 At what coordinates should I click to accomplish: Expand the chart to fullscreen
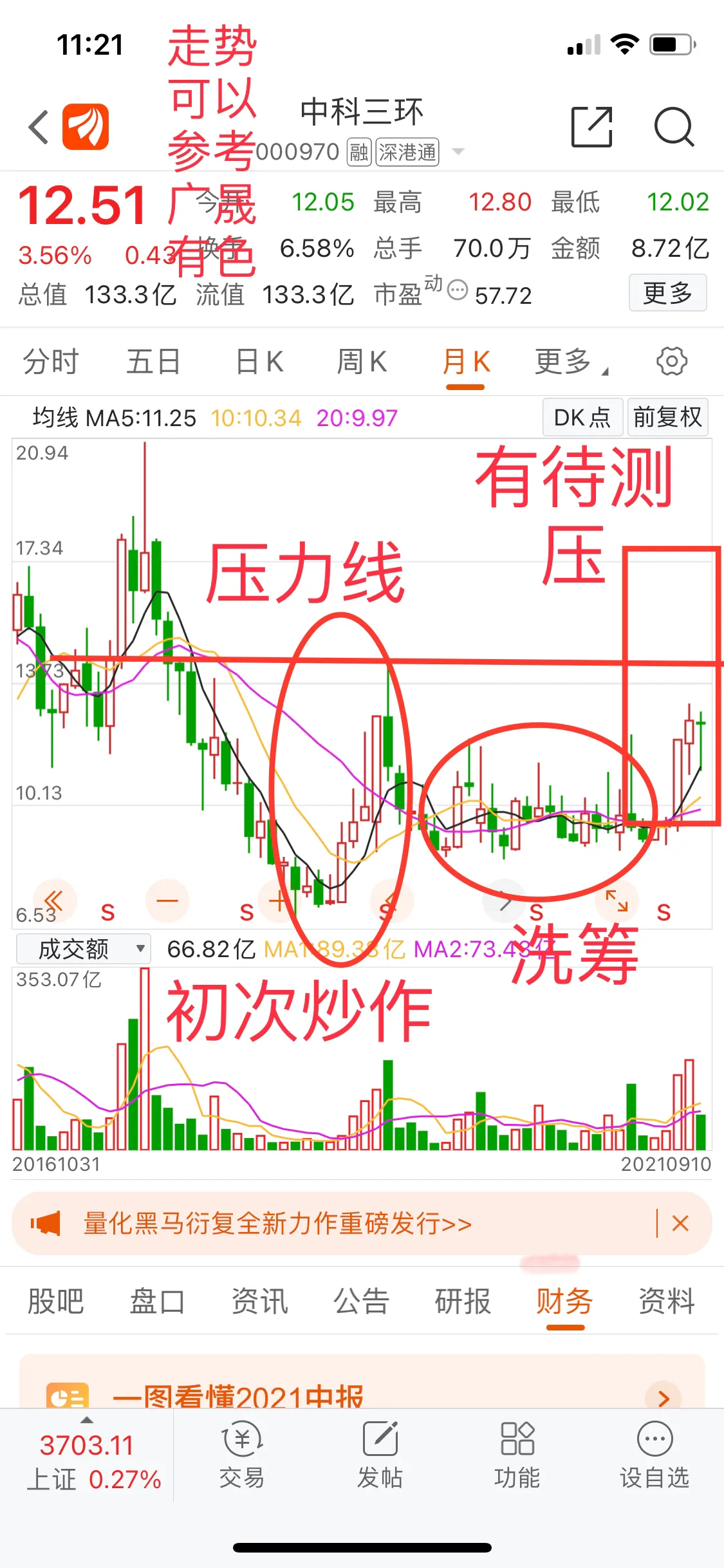(617, 900)
